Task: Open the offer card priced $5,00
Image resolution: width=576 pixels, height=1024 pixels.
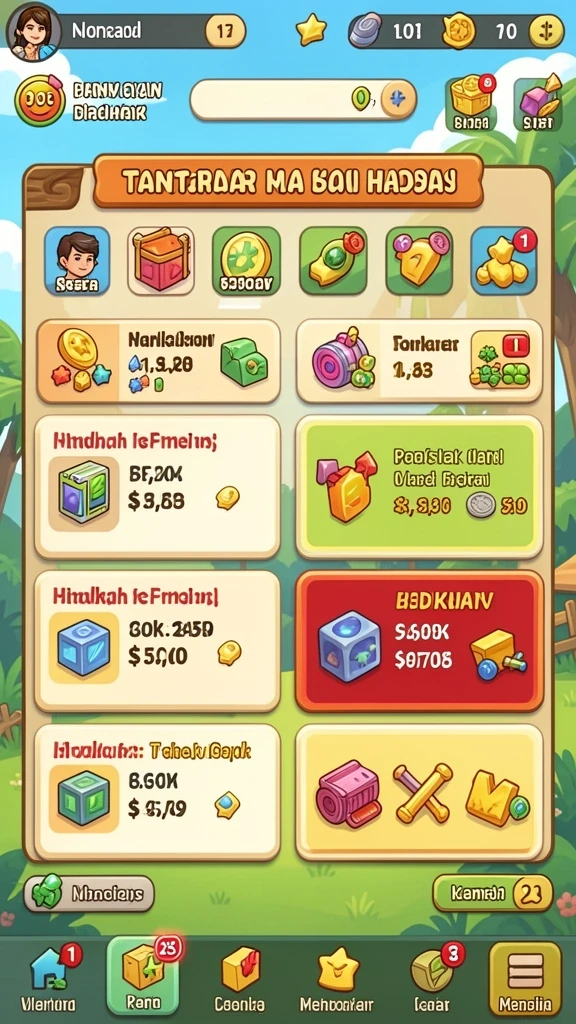Action: tap(157, 641)
